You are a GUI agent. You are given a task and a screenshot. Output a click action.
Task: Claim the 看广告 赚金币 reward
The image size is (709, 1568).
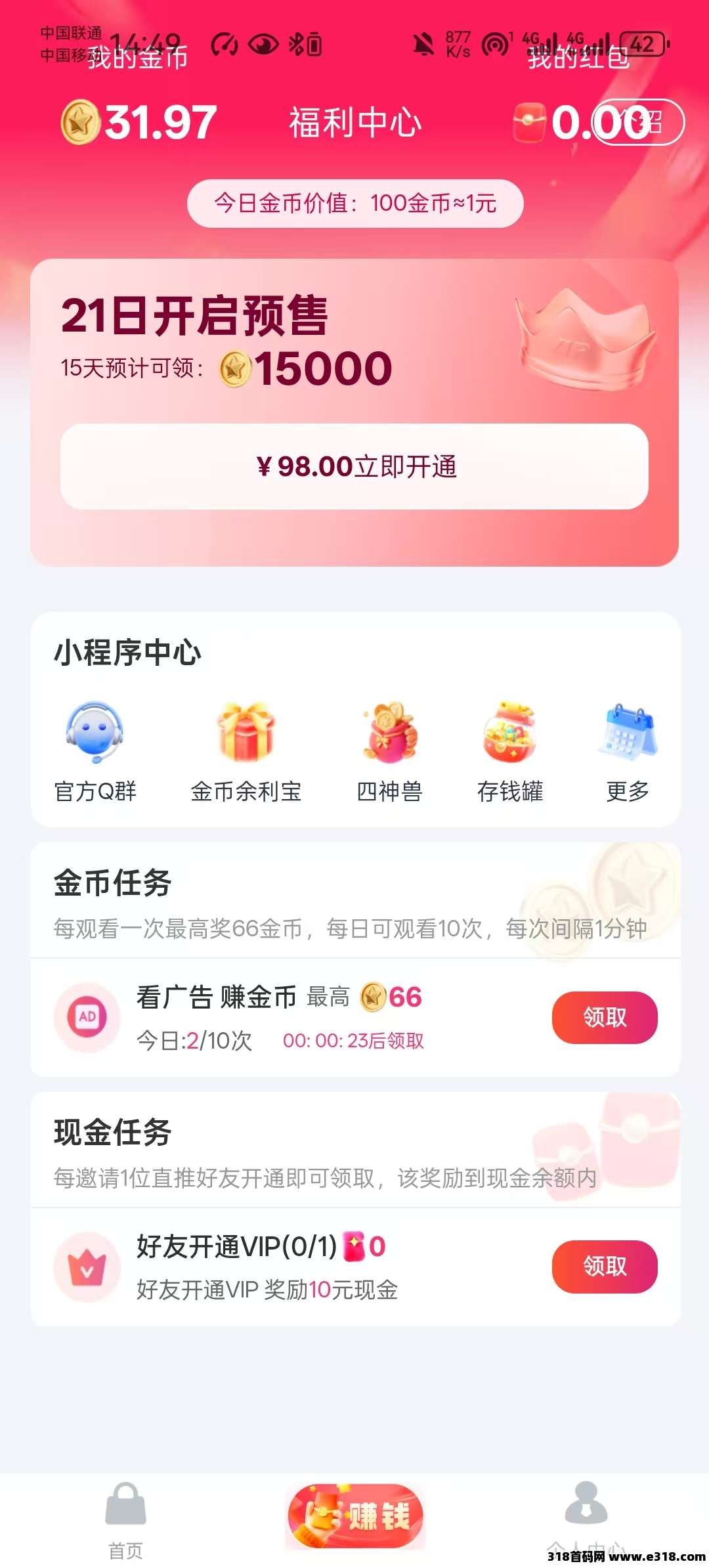coord(604,1017)
